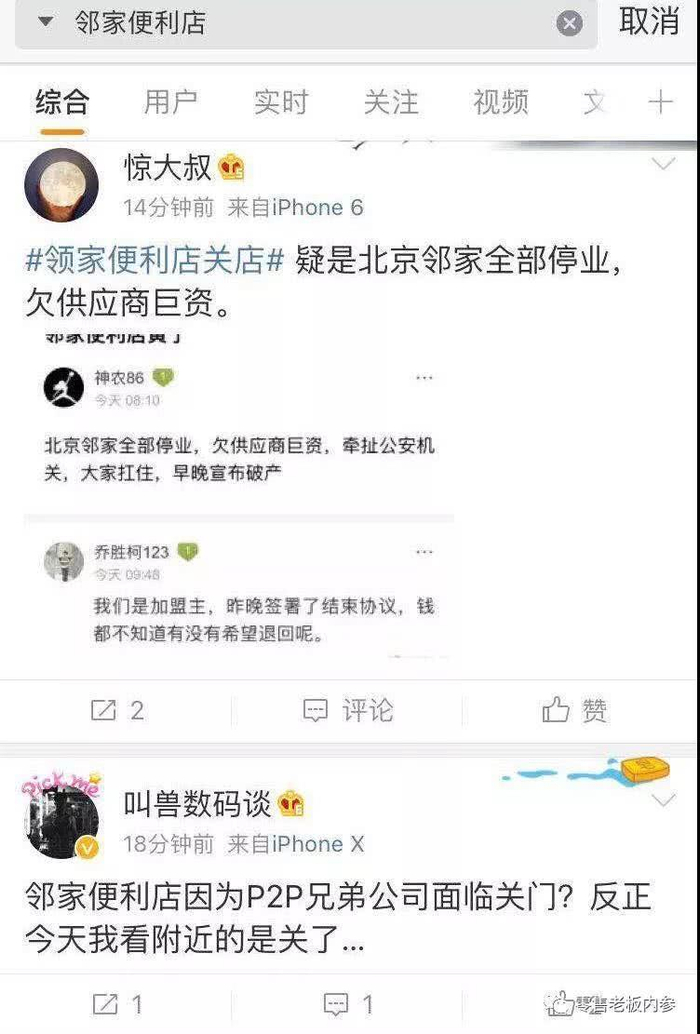Switch to the 用户 tab
Screen dimensions: 700x1034
coord(171,102)
